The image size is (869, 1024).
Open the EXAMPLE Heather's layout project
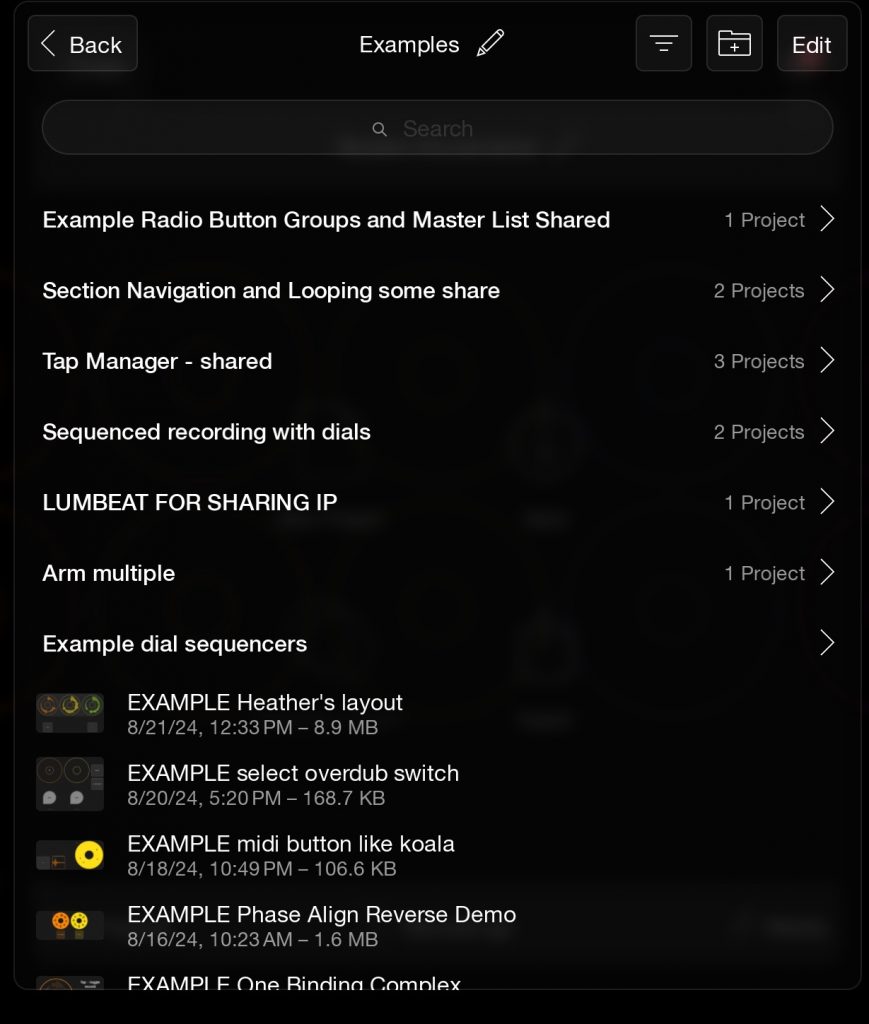tap(265, 702)
